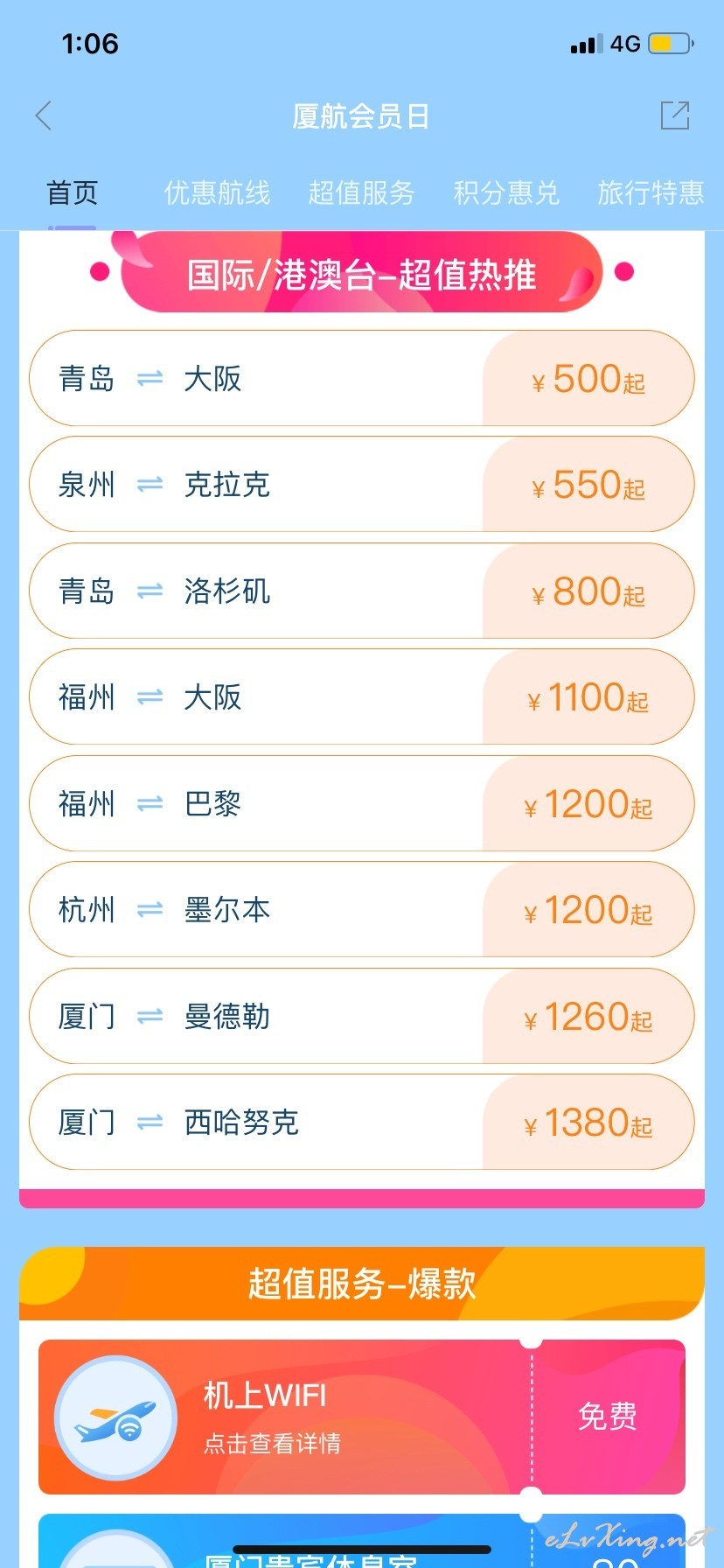Select the 首页 tab
Screen dimensions: 724x1568
72,192
